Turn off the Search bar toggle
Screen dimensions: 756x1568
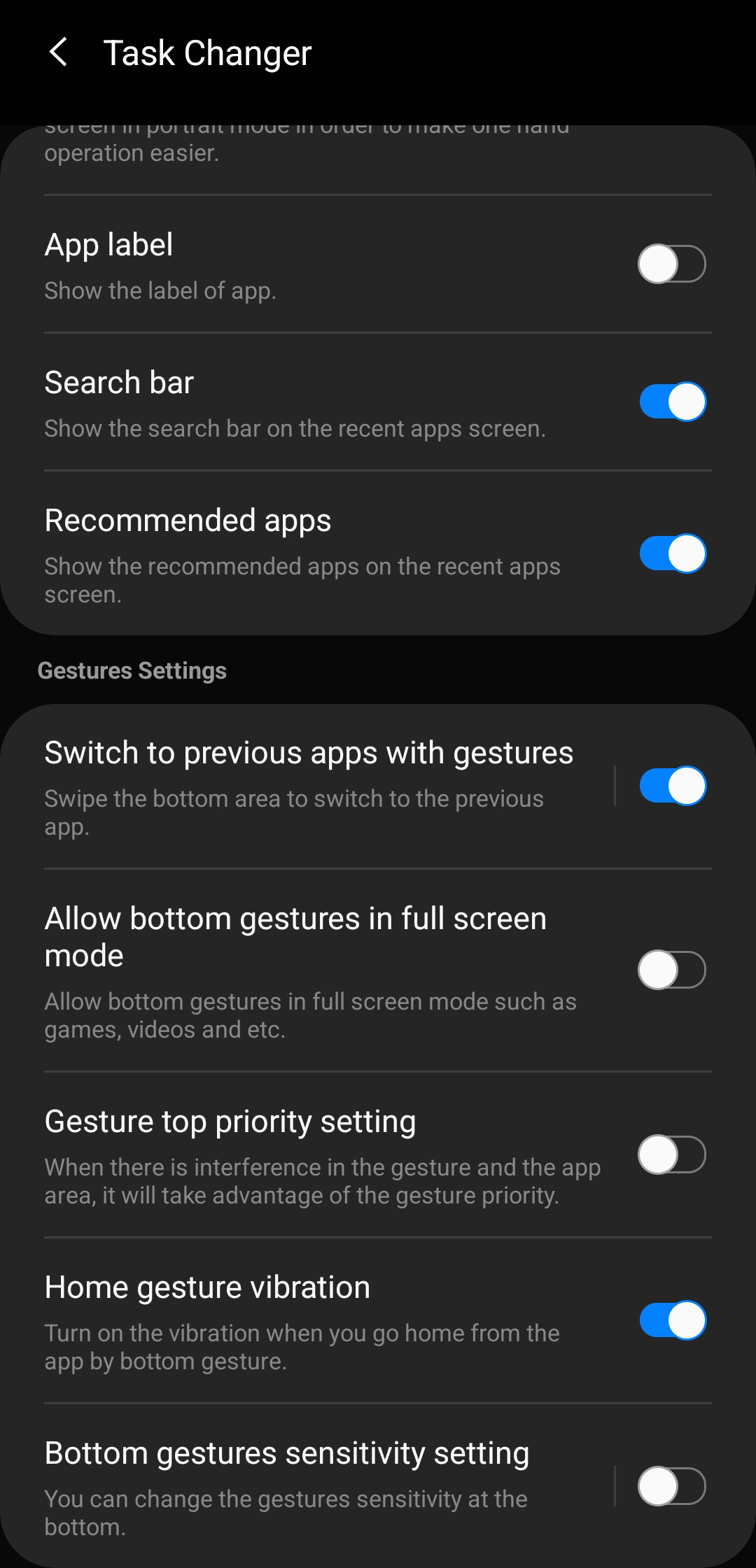pyautogui.click(x=671, y=402)
